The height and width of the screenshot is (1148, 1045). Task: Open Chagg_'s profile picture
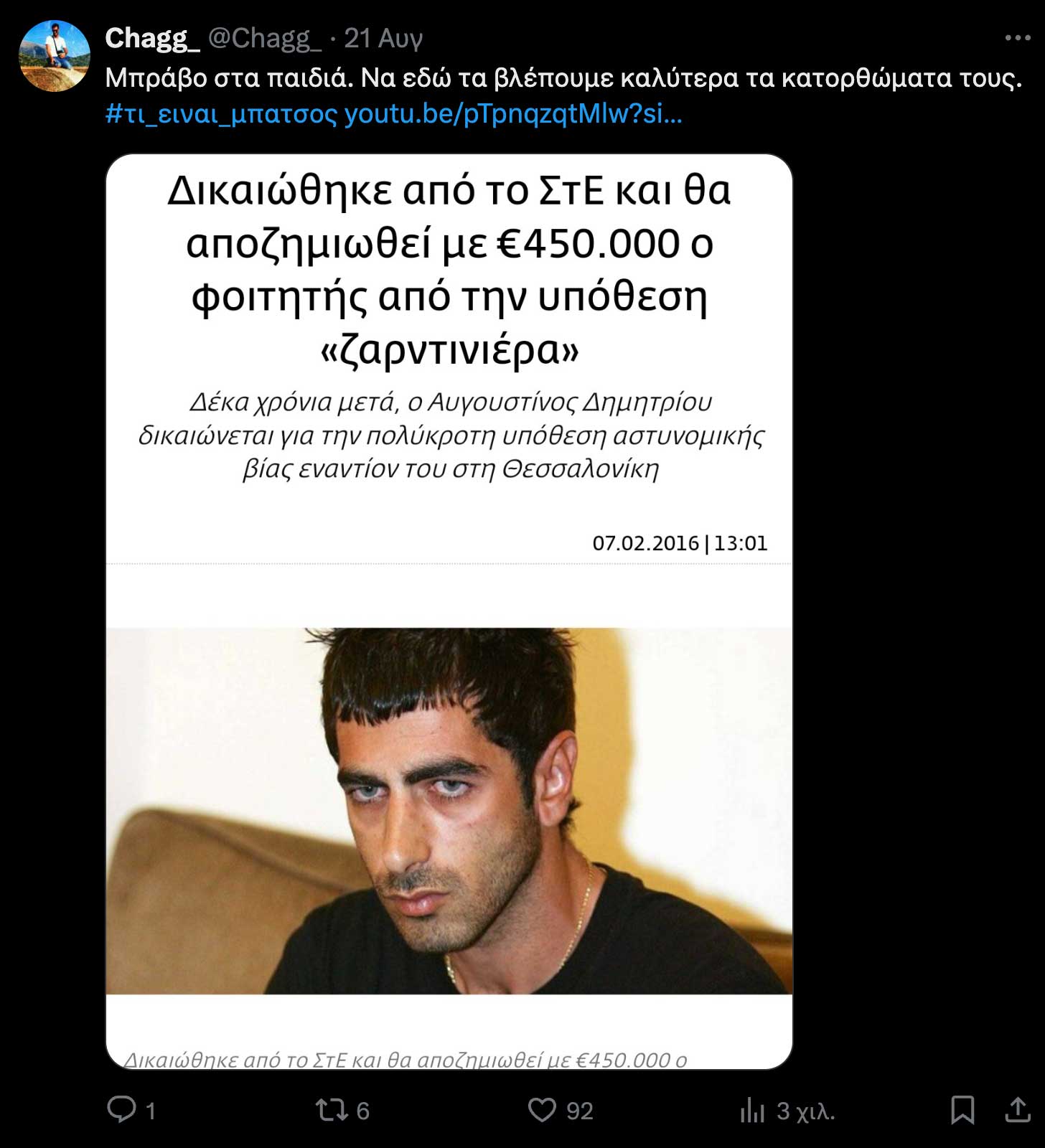pyautogui.click(x=54, y=56)
